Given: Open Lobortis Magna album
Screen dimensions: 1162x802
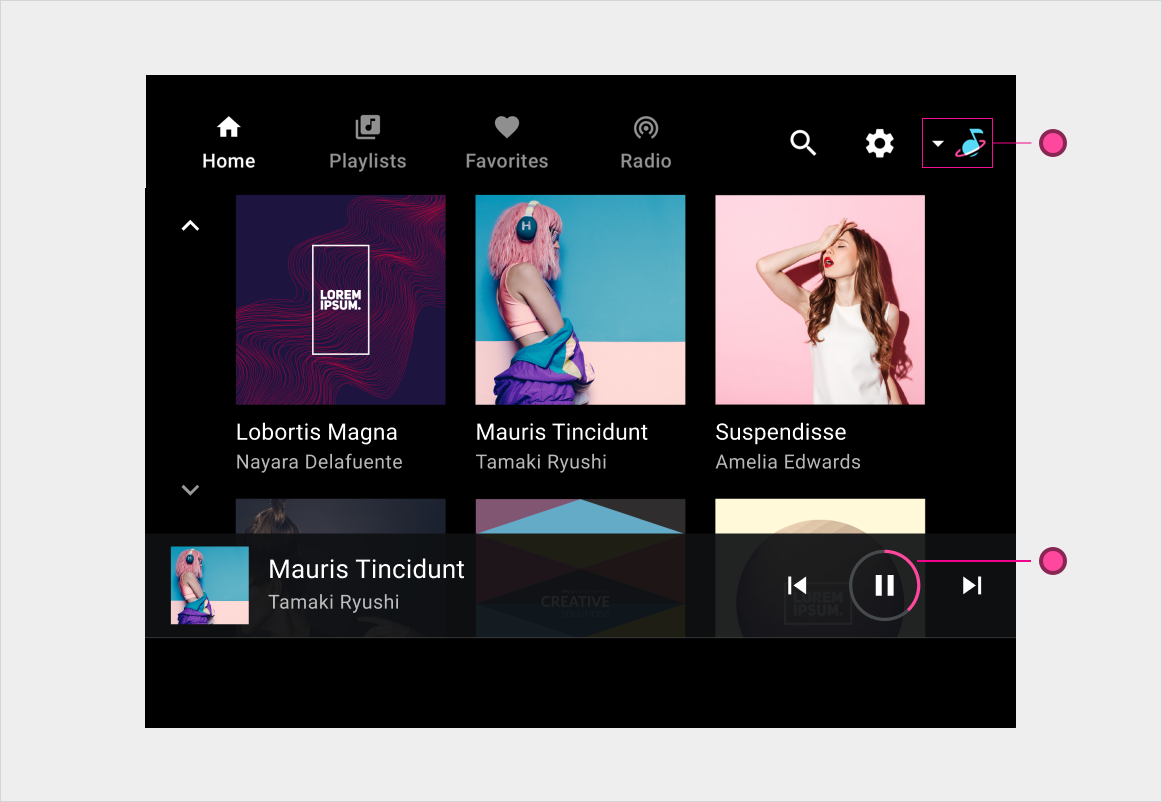Looking at the screenshot, I should (340, 300).
